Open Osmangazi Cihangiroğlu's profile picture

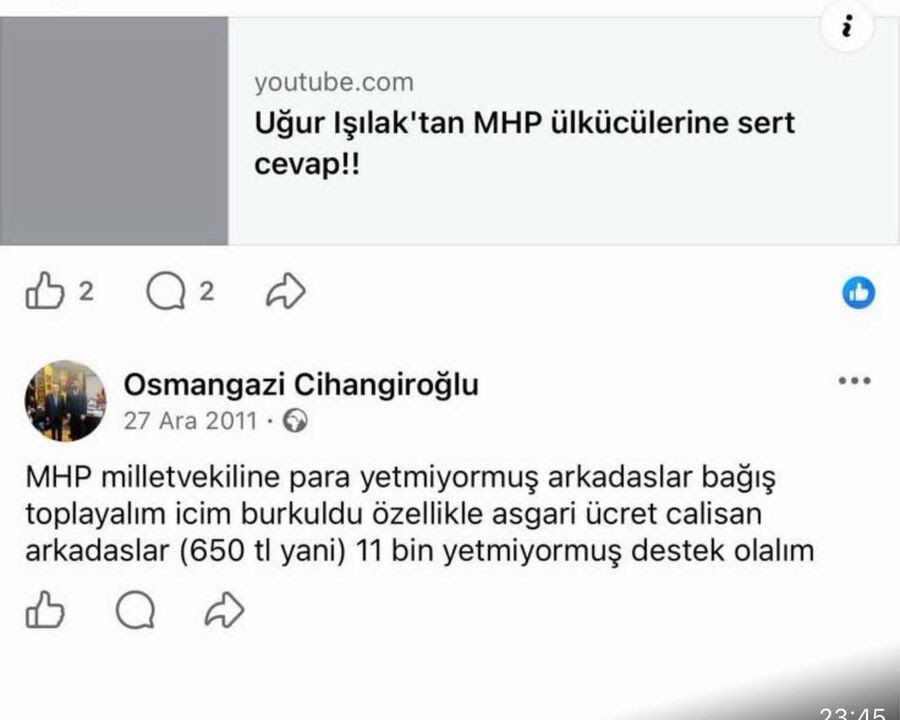click(64, 401)
